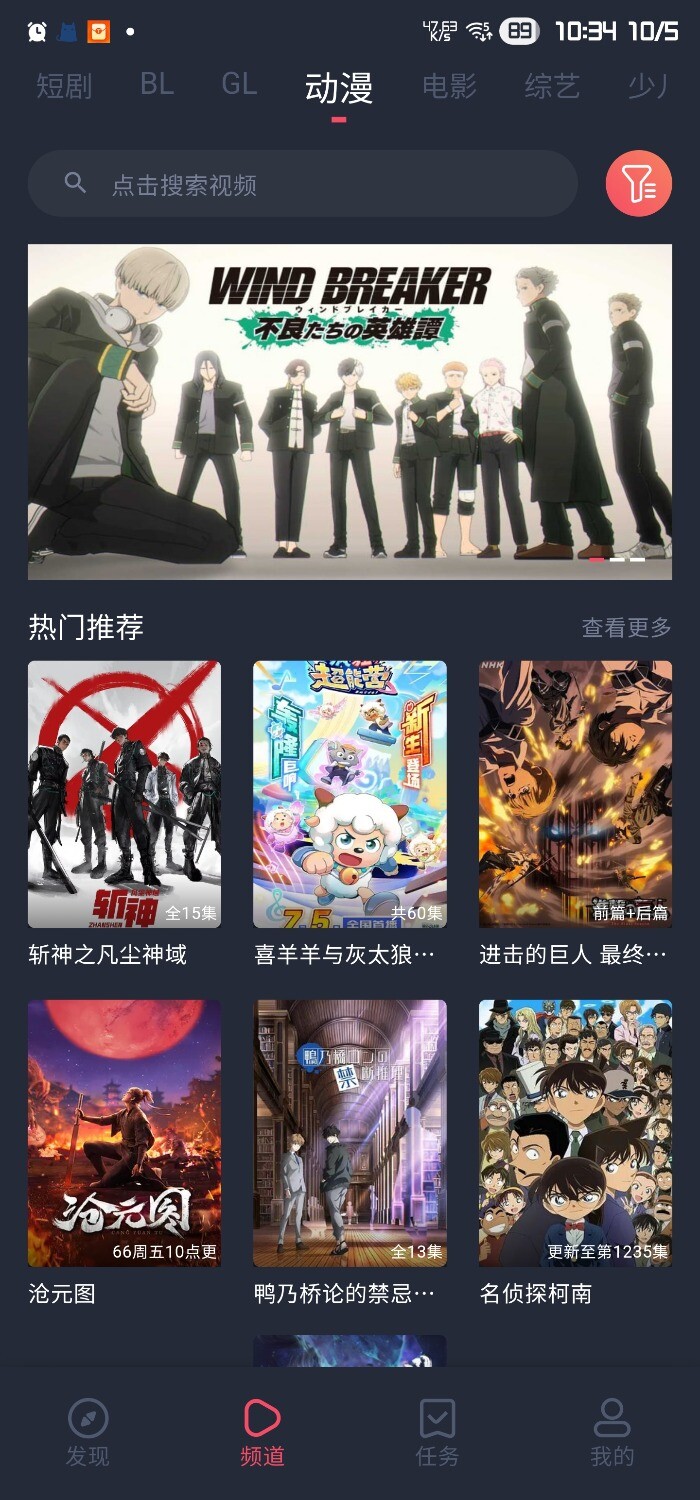
Task: Open the red filter button
Action: point(638,183)
